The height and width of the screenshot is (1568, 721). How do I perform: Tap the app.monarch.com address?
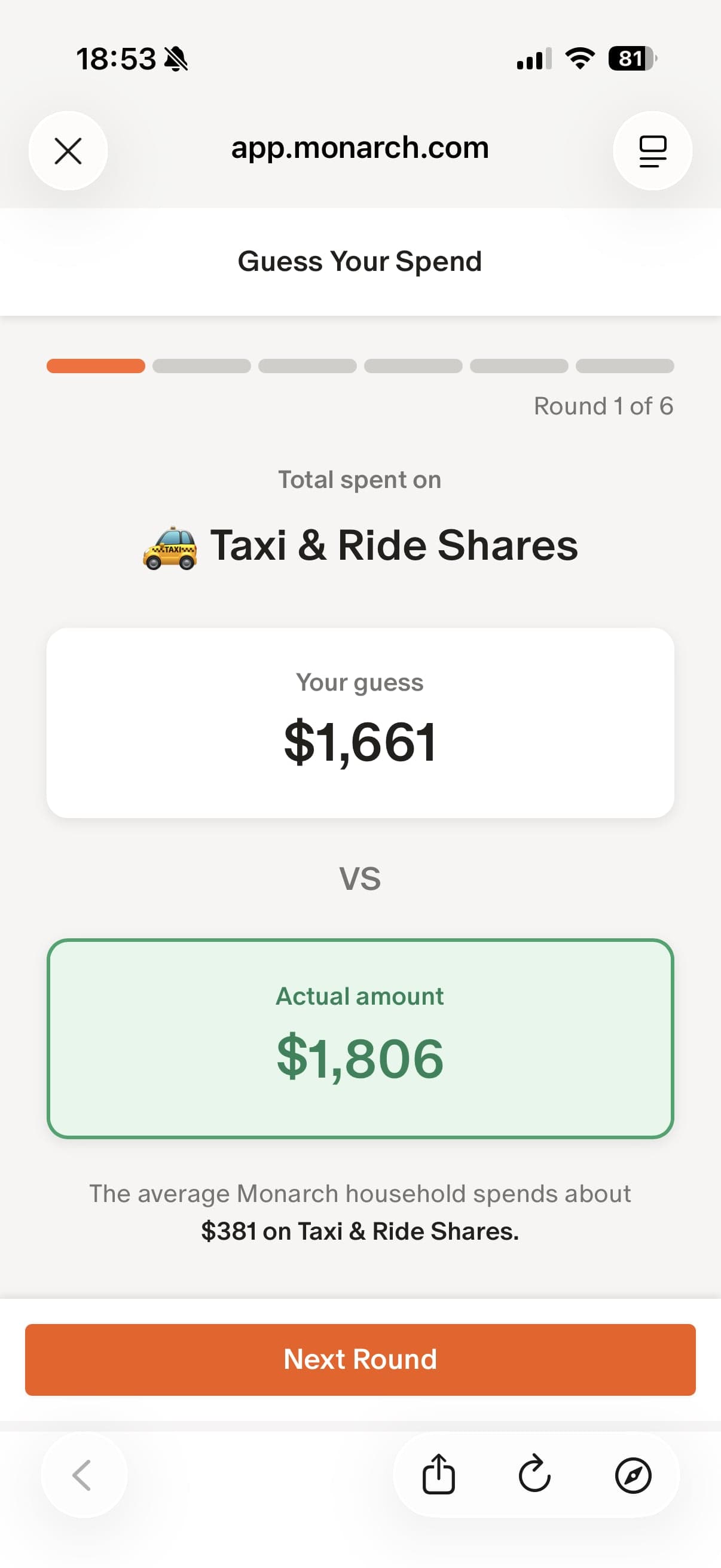pyautogui.click(x=360, y=148)
